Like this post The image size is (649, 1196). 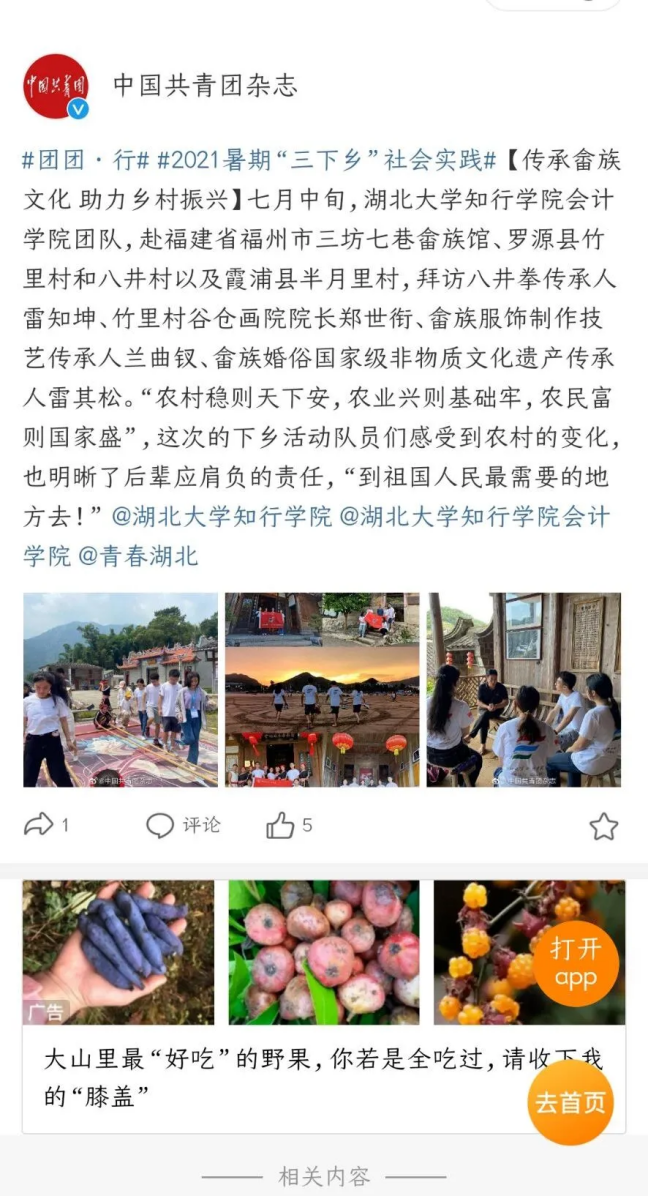(289, 825)
